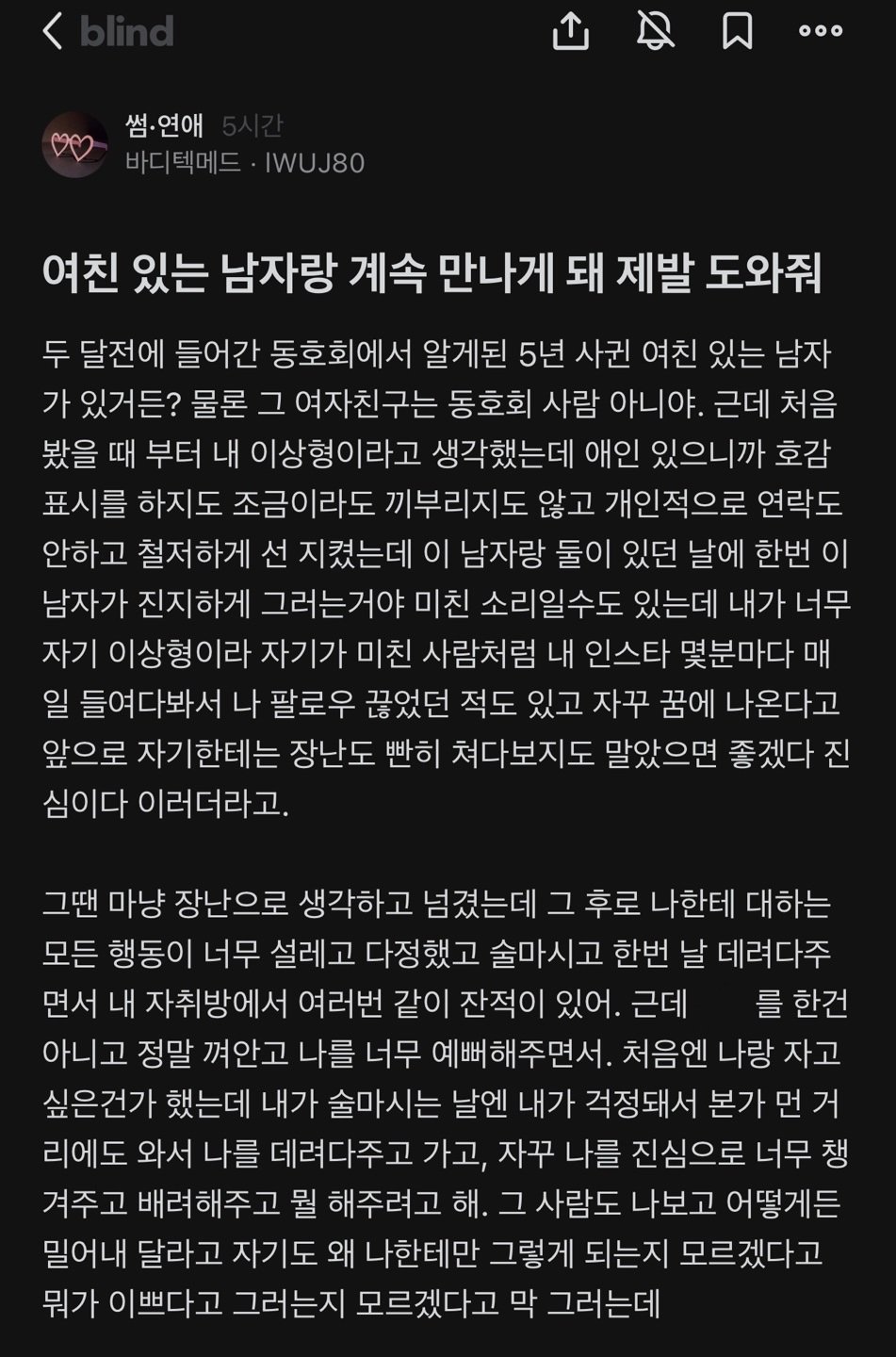View the author's heart profile avatar
The height and width of the screenshot is (1357, 896).
pyautogui.click(x=74, y=145)
